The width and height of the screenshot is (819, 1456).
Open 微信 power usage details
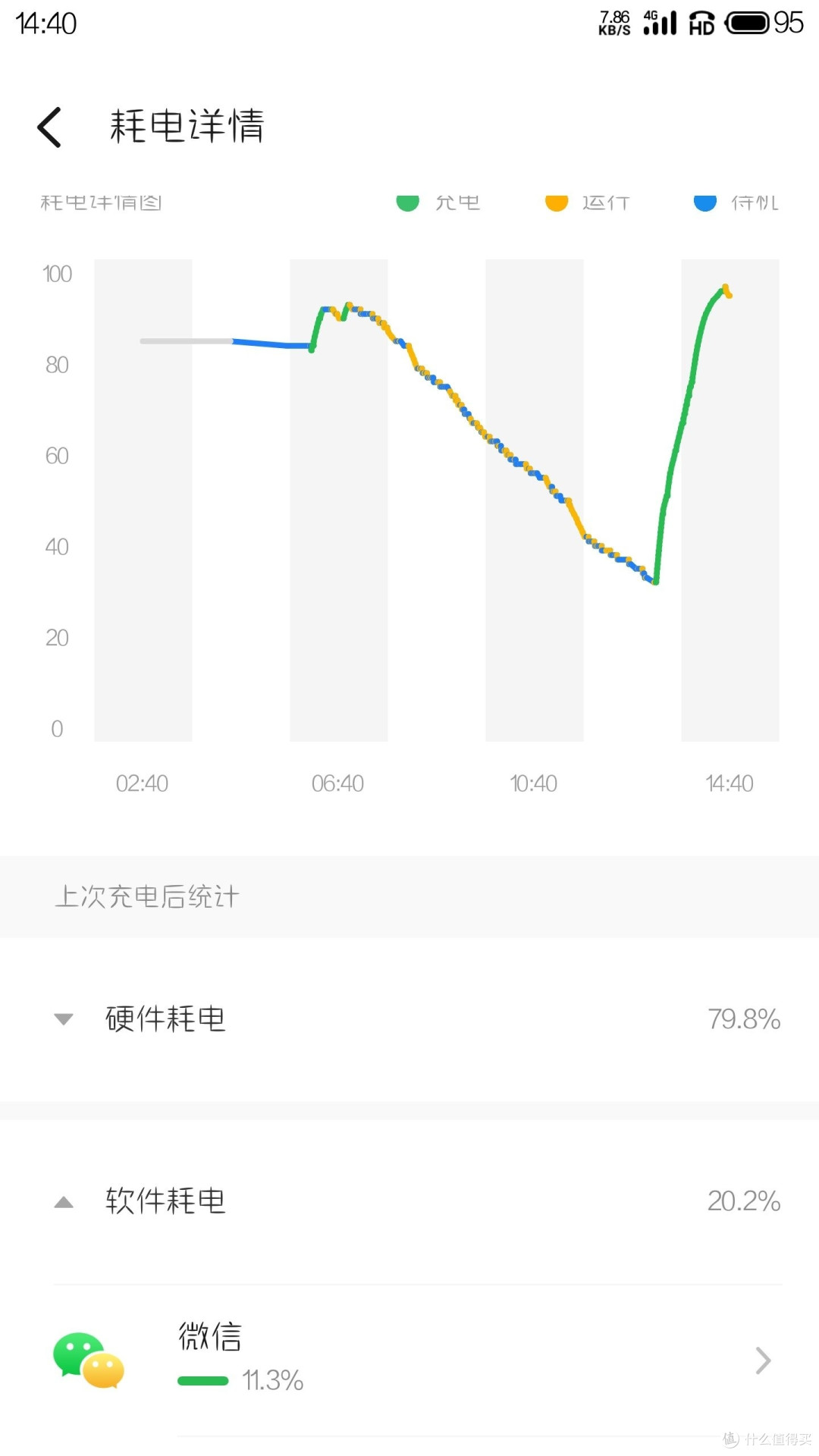click(409, 1360)
